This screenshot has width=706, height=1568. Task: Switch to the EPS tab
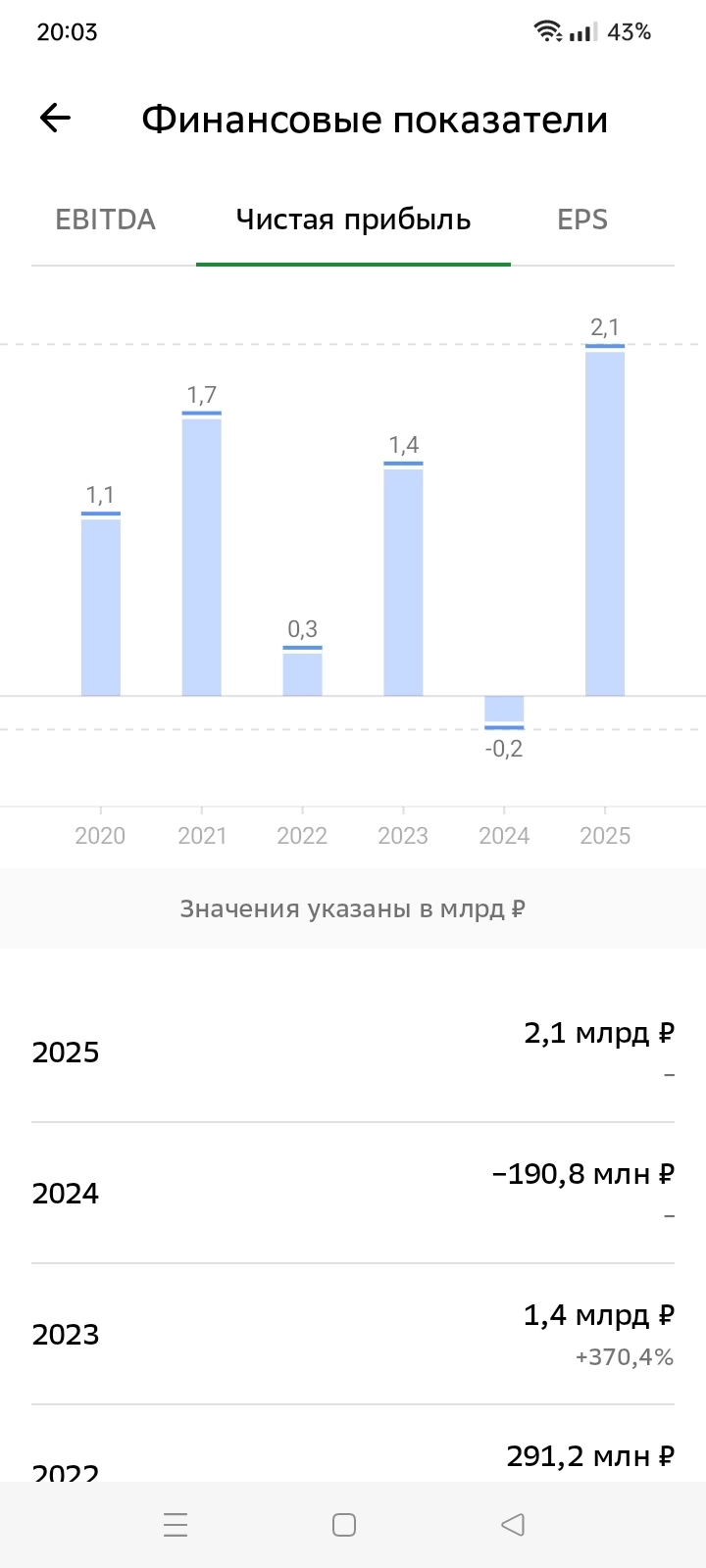(x=582, y=220)
